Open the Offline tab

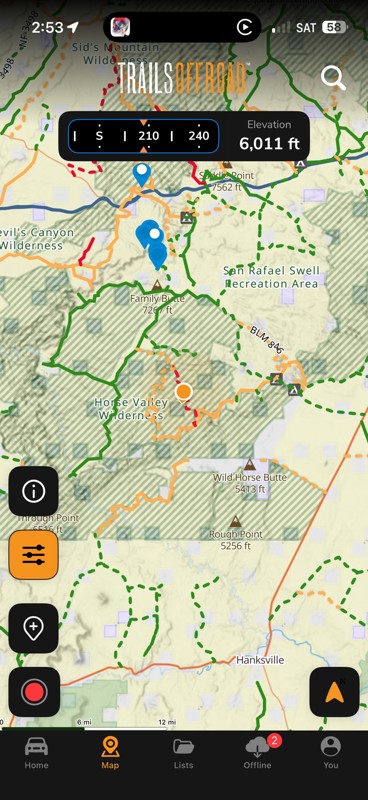(258, 753)
